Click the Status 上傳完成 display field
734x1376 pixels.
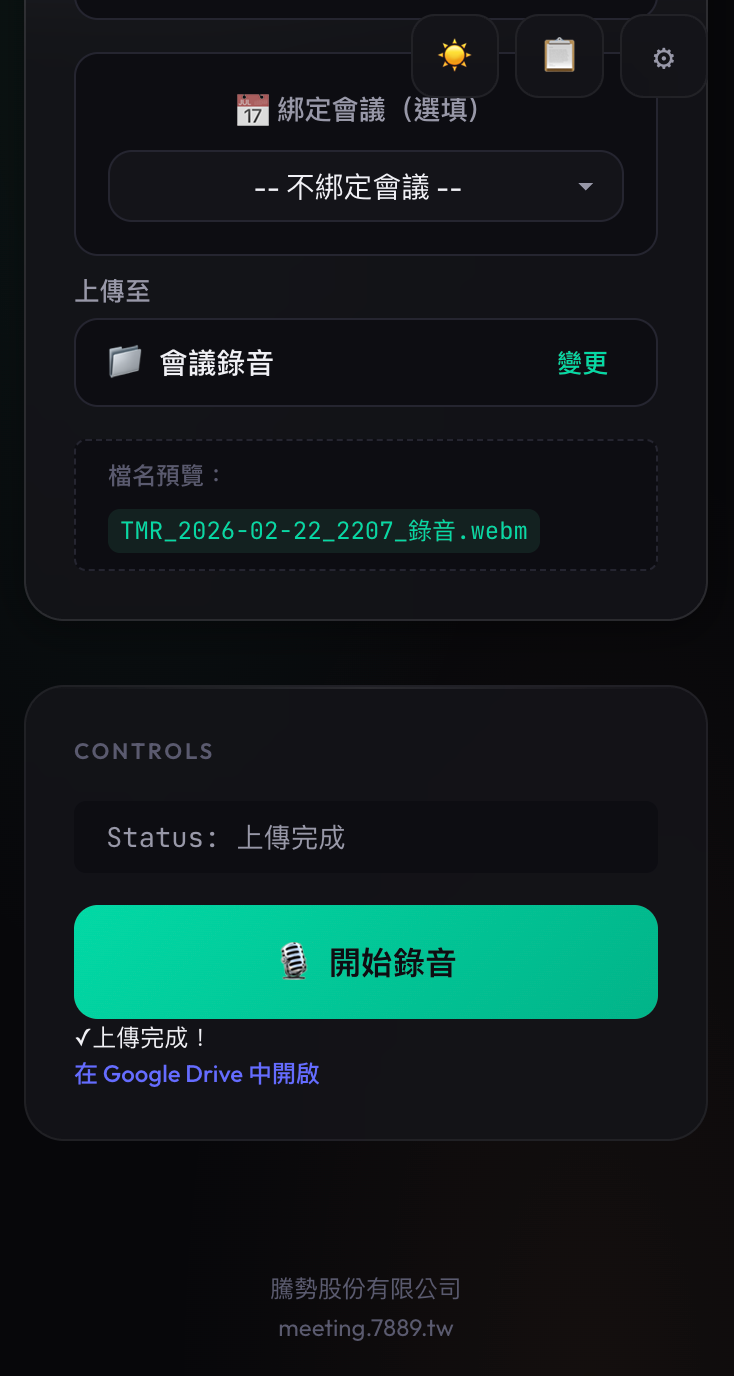[x=365, y=837]
